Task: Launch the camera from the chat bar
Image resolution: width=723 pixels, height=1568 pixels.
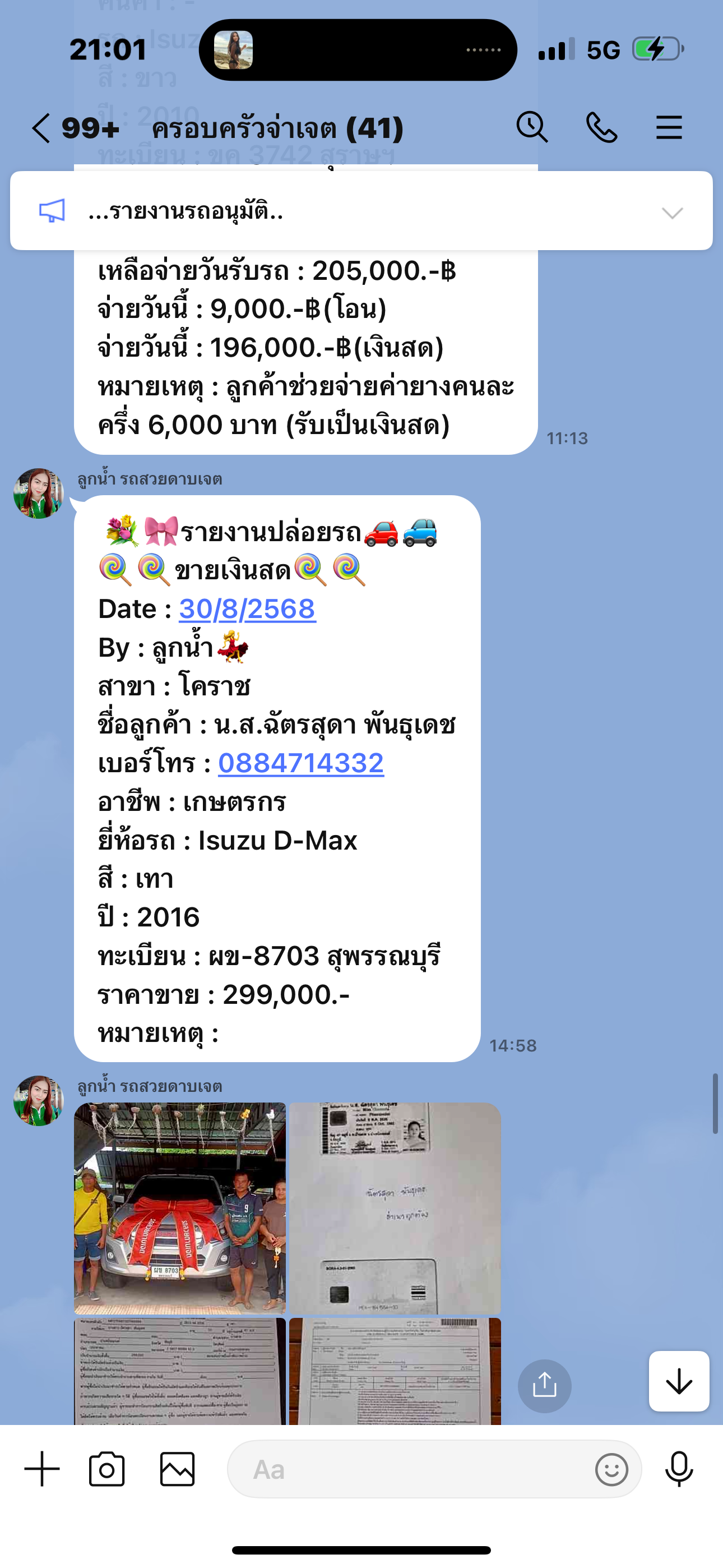Action: tap(107, 1469)
